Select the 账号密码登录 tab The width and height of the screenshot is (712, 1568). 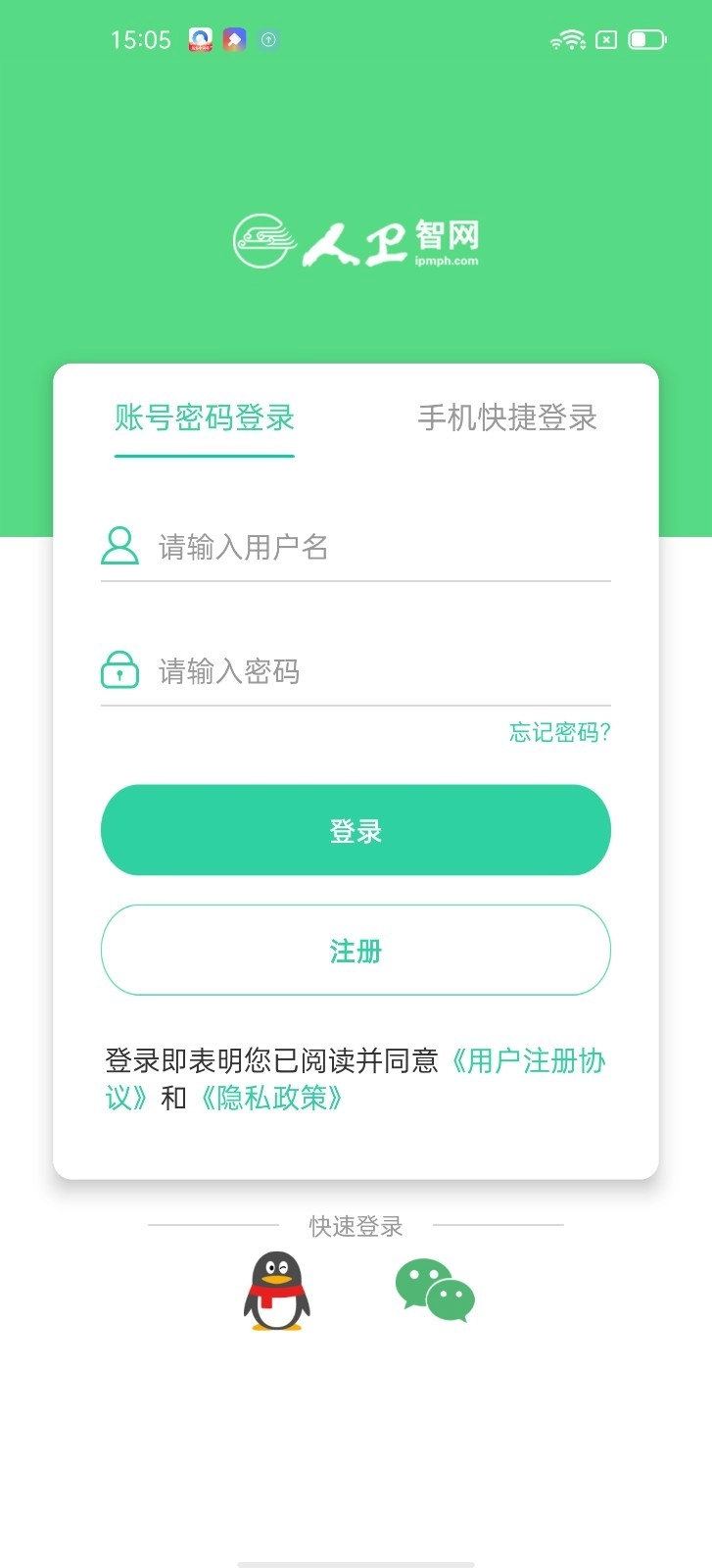coord(204,419)
